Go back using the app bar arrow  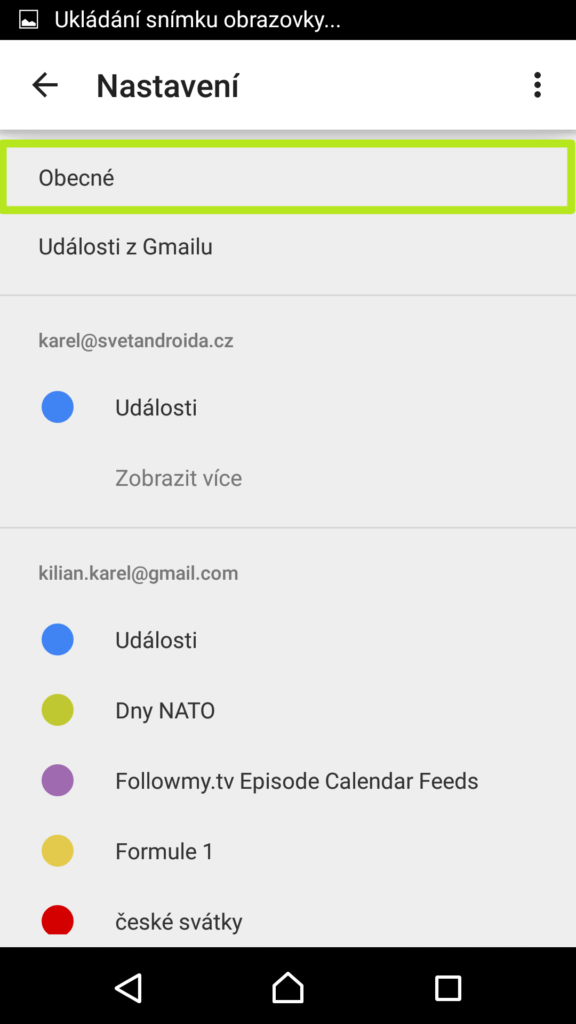coord(45,85)
